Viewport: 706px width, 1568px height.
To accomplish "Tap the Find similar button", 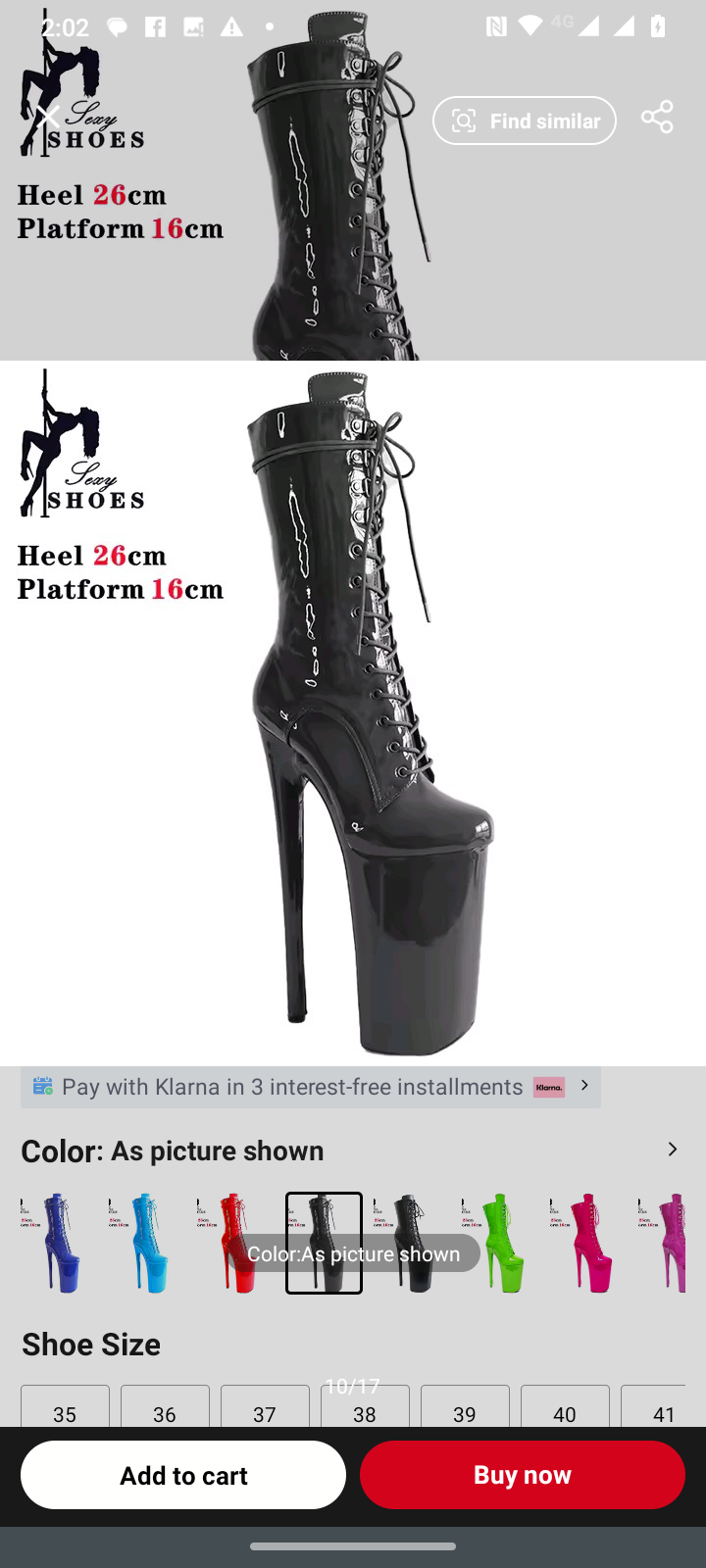I will coord(525,121).
